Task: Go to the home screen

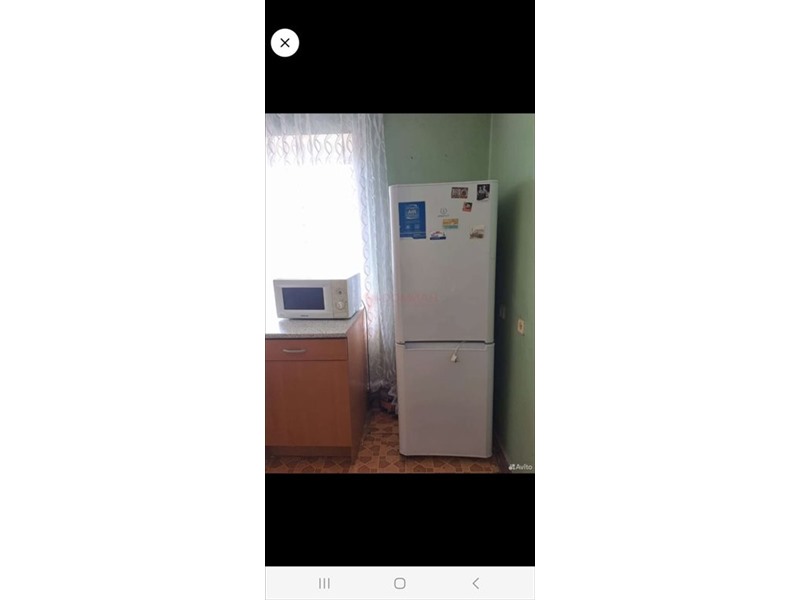Action: 400,583
